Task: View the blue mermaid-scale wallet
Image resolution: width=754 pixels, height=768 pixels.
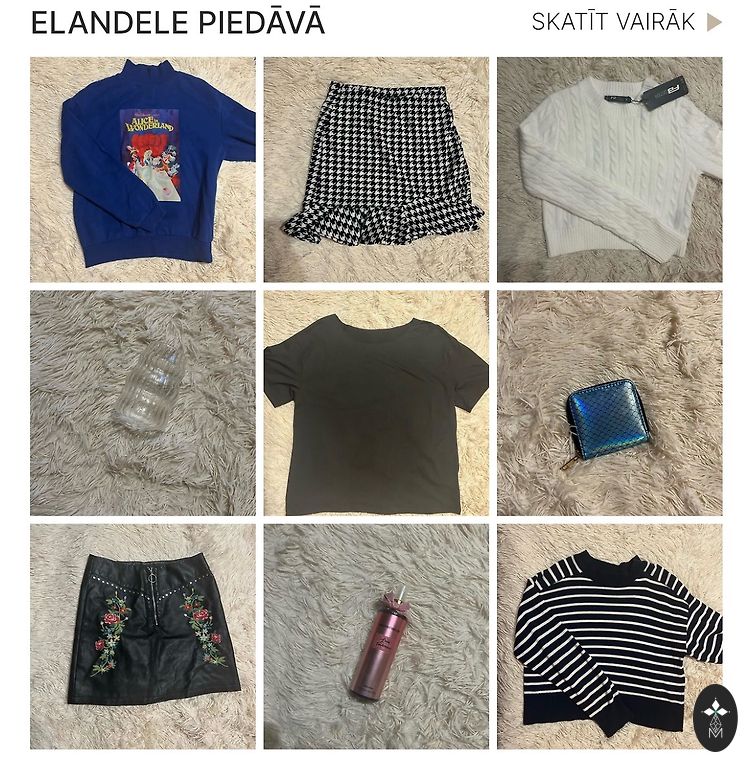Action: pyautogui.click(x=609, y=403)
